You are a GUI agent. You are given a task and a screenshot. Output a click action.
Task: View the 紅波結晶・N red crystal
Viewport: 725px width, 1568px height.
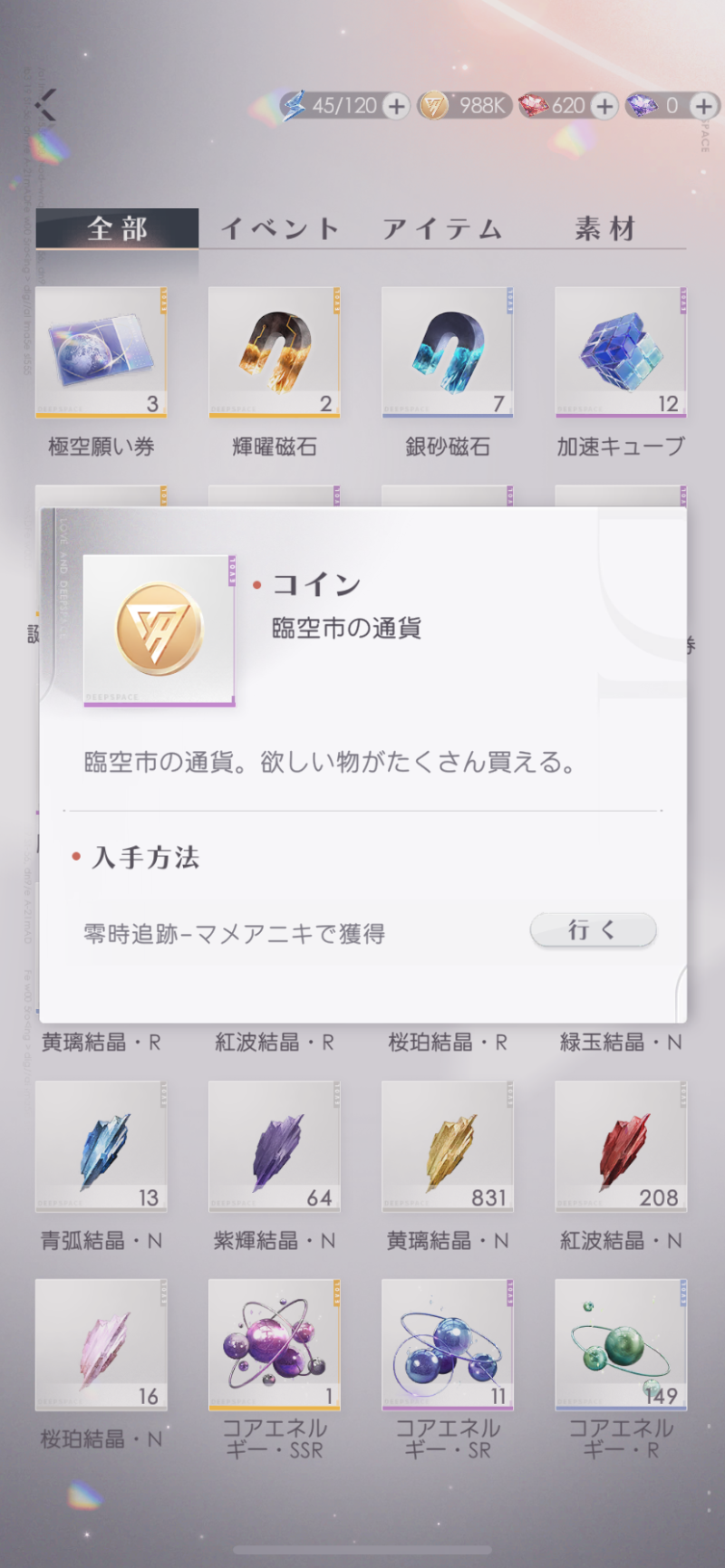pyautogui.click(x=620, y=1147)
